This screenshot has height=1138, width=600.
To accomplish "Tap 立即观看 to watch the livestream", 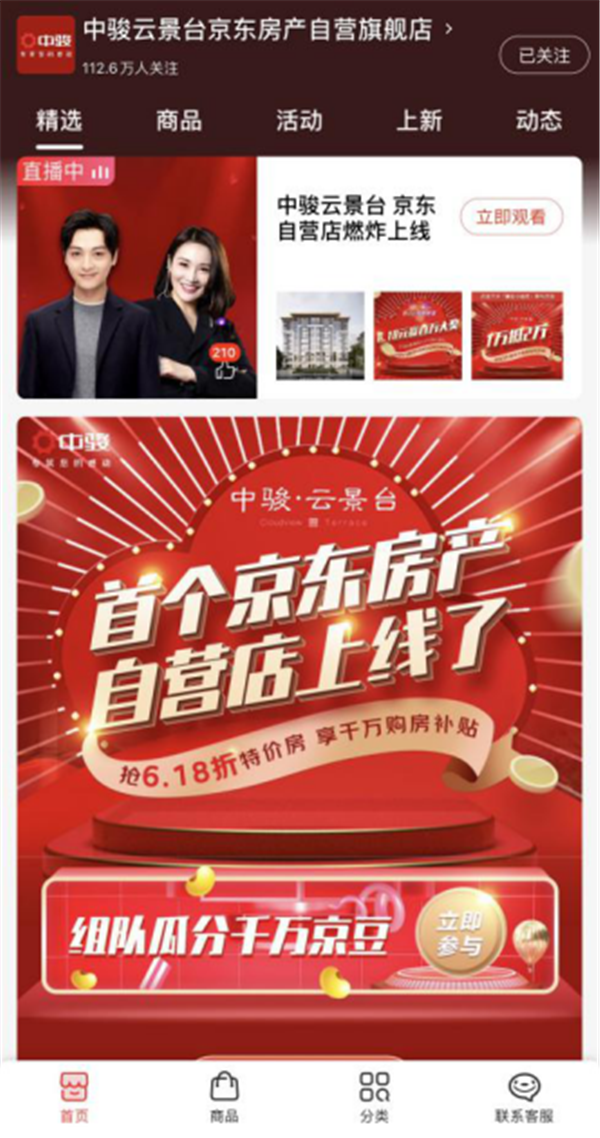I will pos(511,217).
